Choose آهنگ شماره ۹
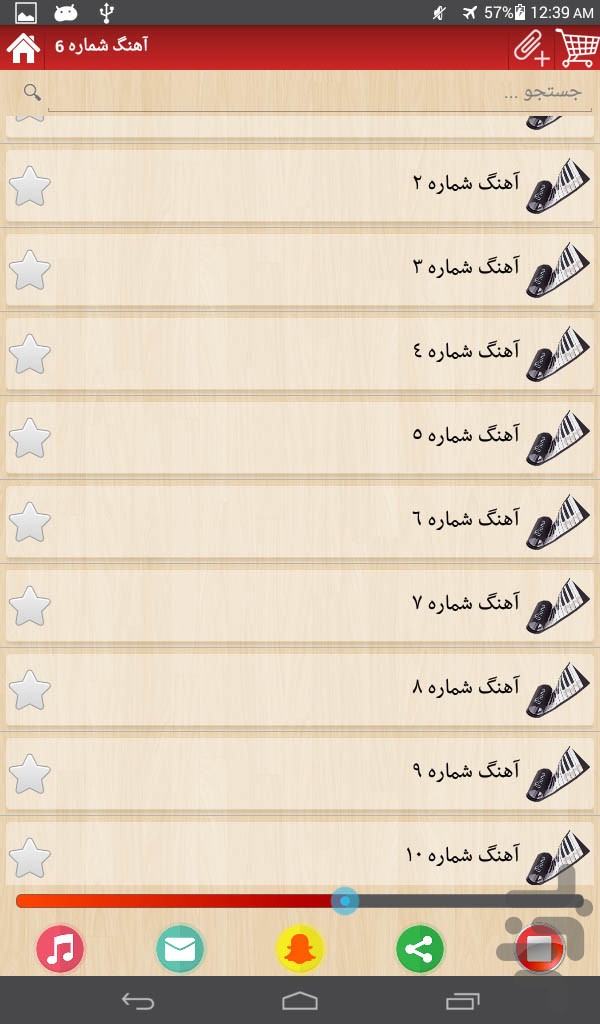The image size is (600, 1024). point(300,774)
